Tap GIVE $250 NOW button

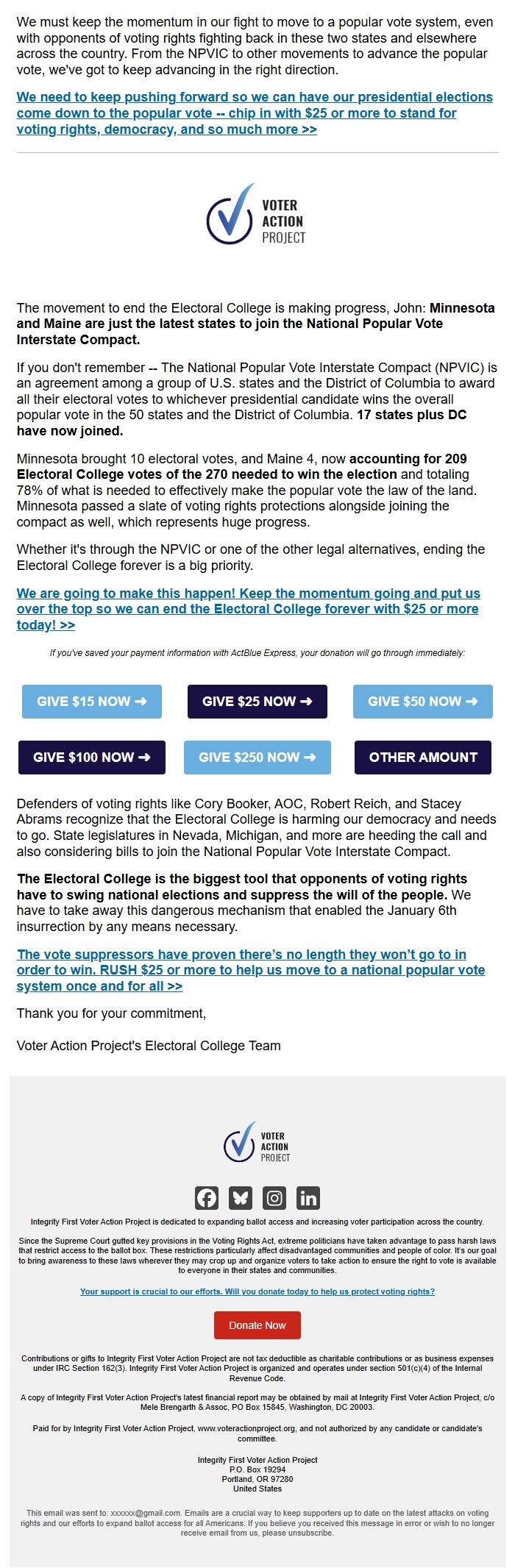pos(257,758)
